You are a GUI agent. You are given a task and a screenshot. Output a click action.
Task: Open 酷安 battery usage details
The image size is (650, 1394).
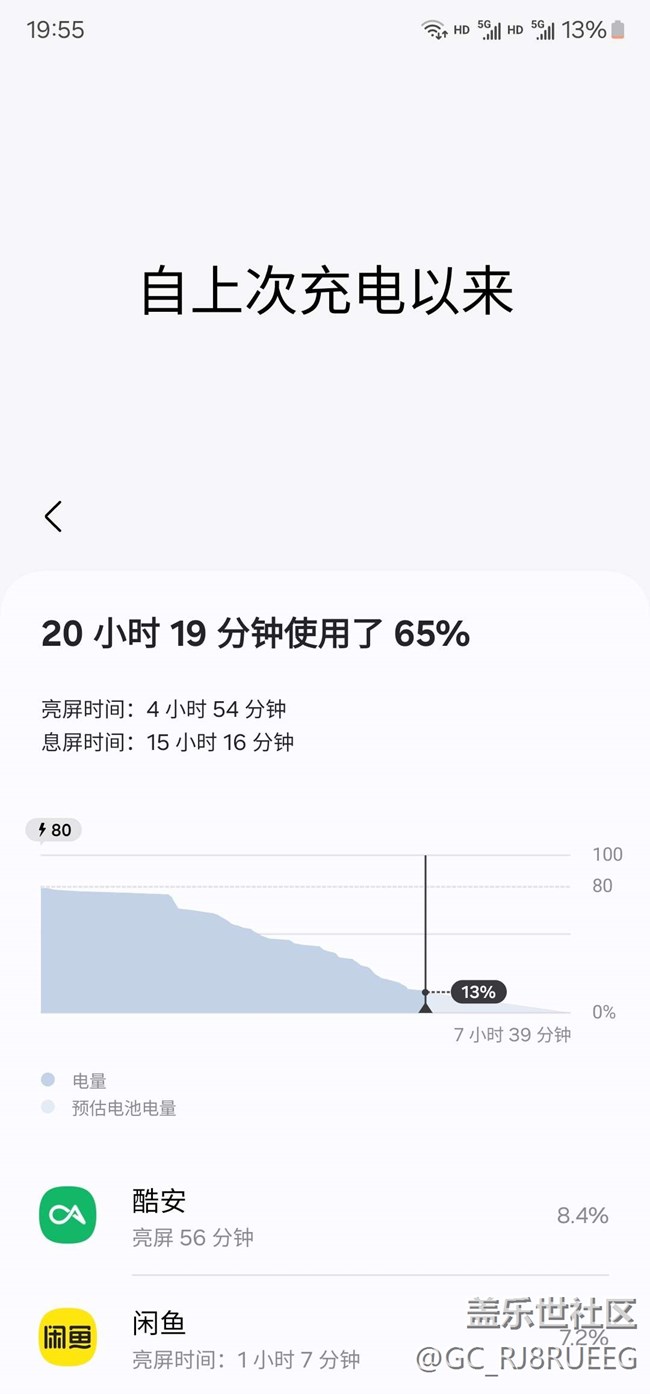coord(325,1215)
